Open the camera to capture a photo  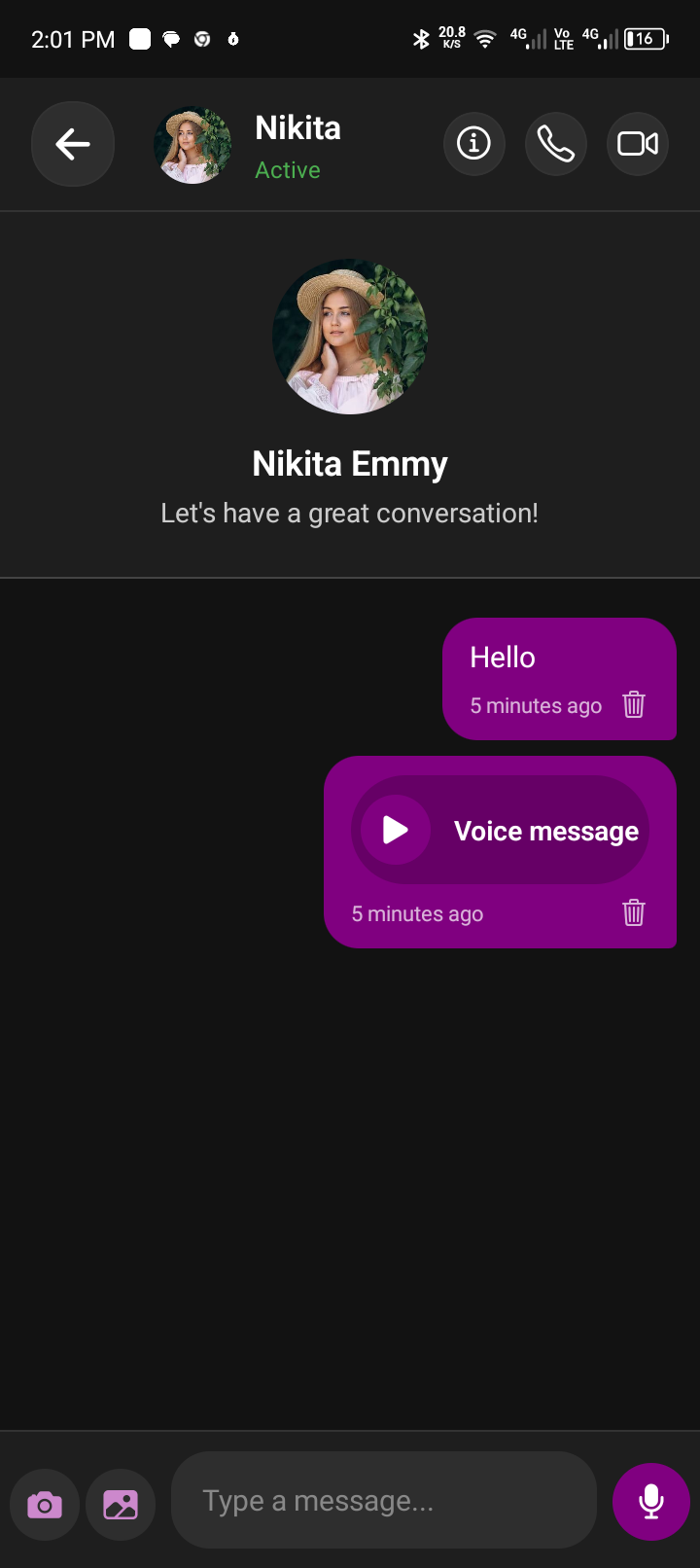pos(44,1504)
